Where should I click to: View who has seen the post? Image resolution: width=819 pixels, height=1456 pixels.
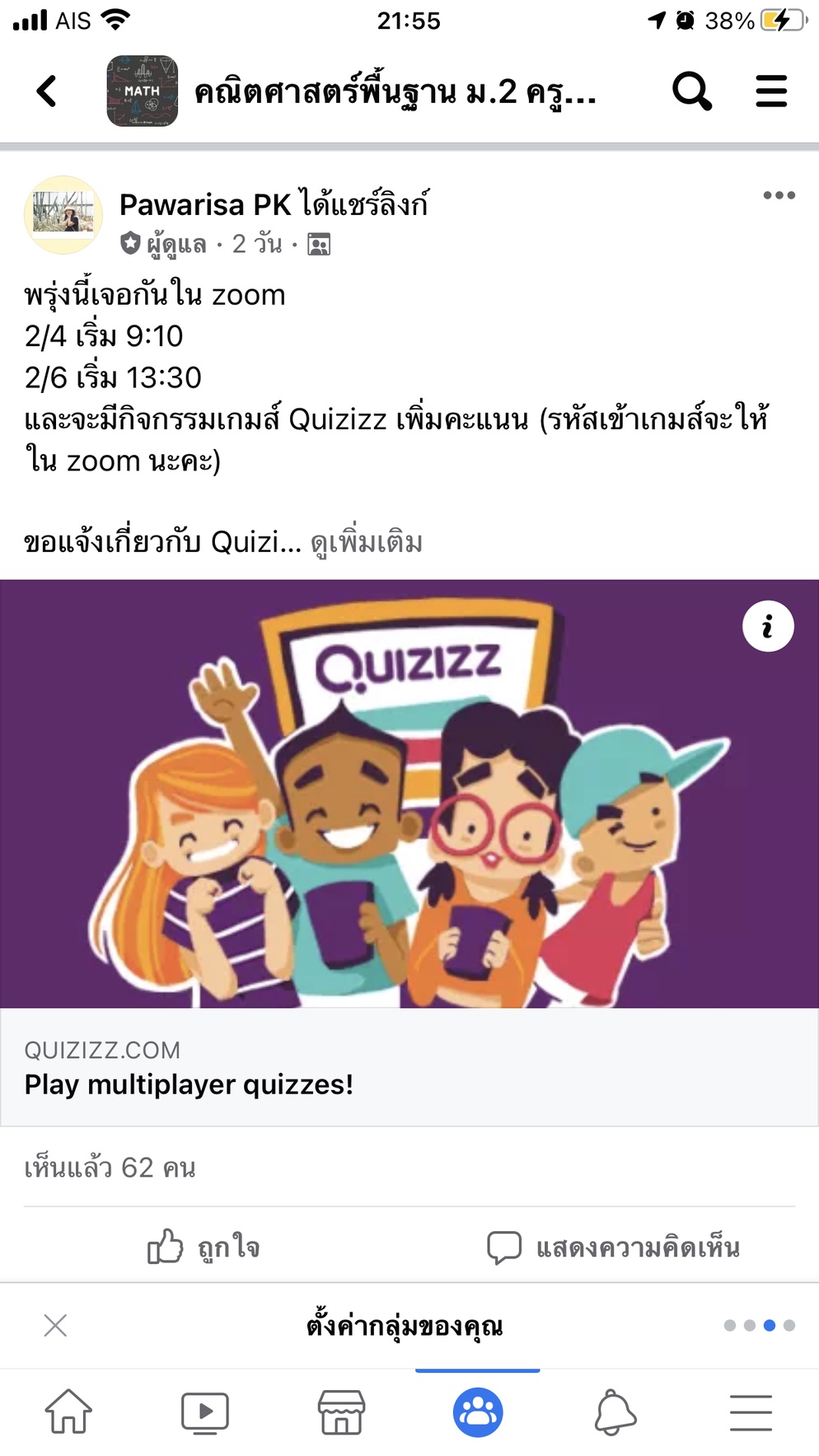pyautogui.click(x=110, y=1168)
